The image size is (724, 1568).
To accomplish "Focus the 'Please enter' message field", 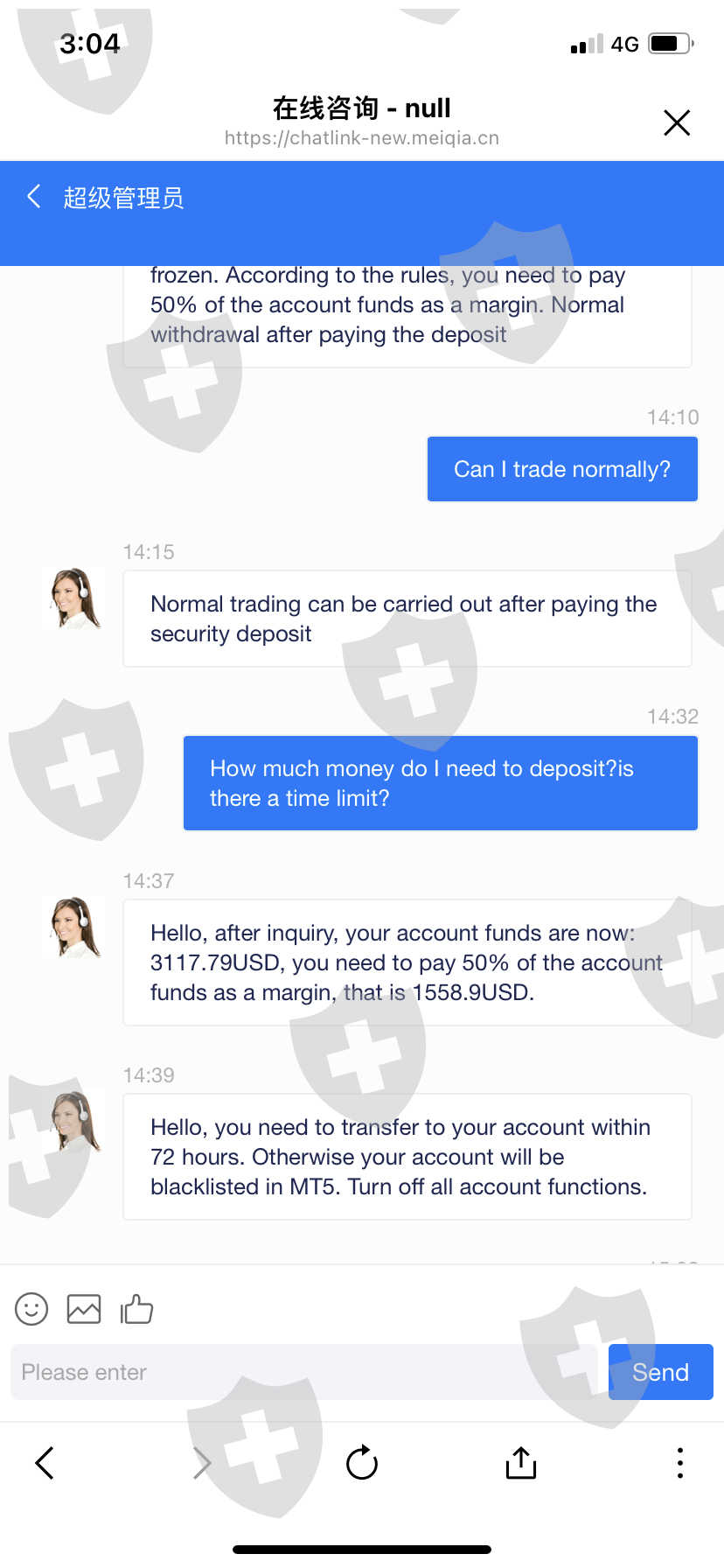I will pos(304,1372).
